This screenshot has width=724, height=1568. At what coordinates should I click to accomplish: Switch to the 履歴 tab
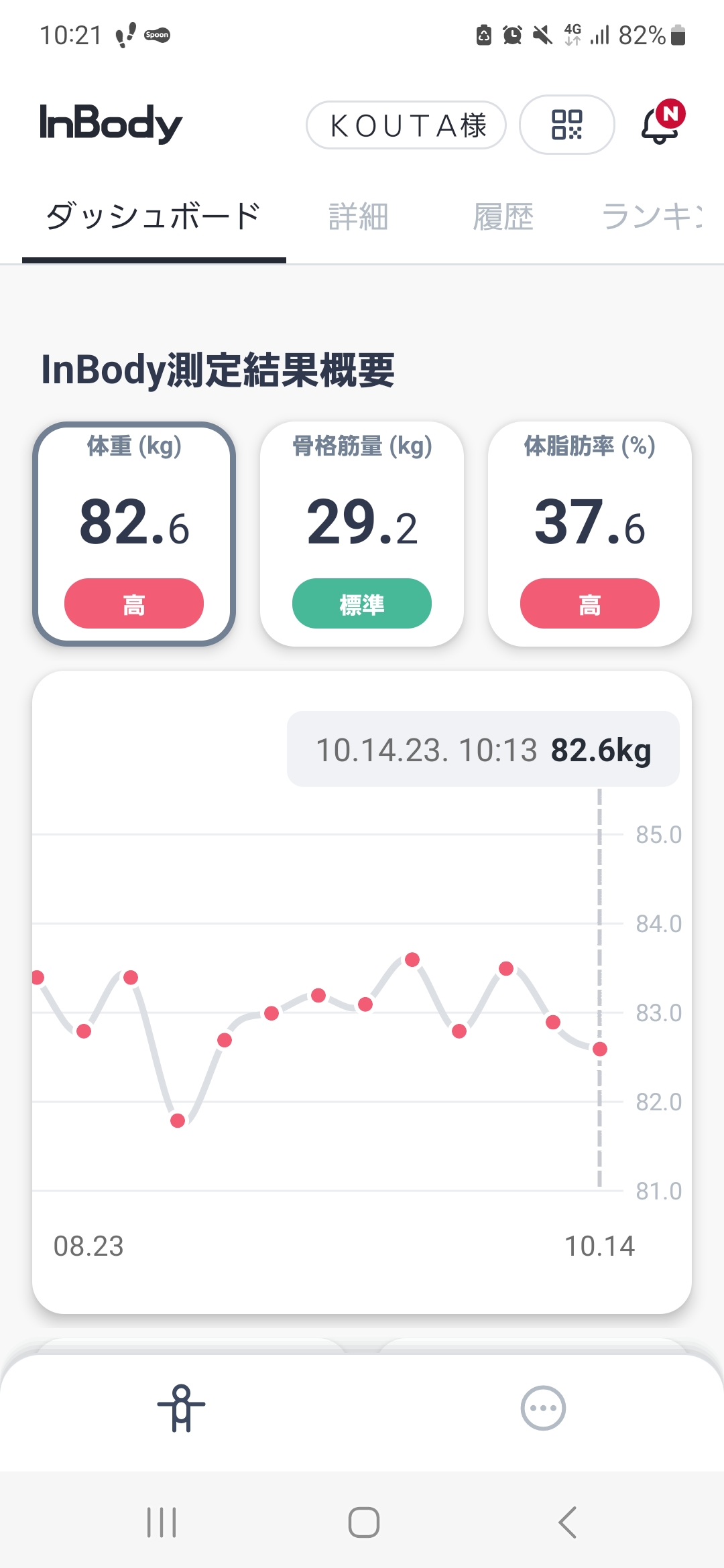tap(503, 217)
